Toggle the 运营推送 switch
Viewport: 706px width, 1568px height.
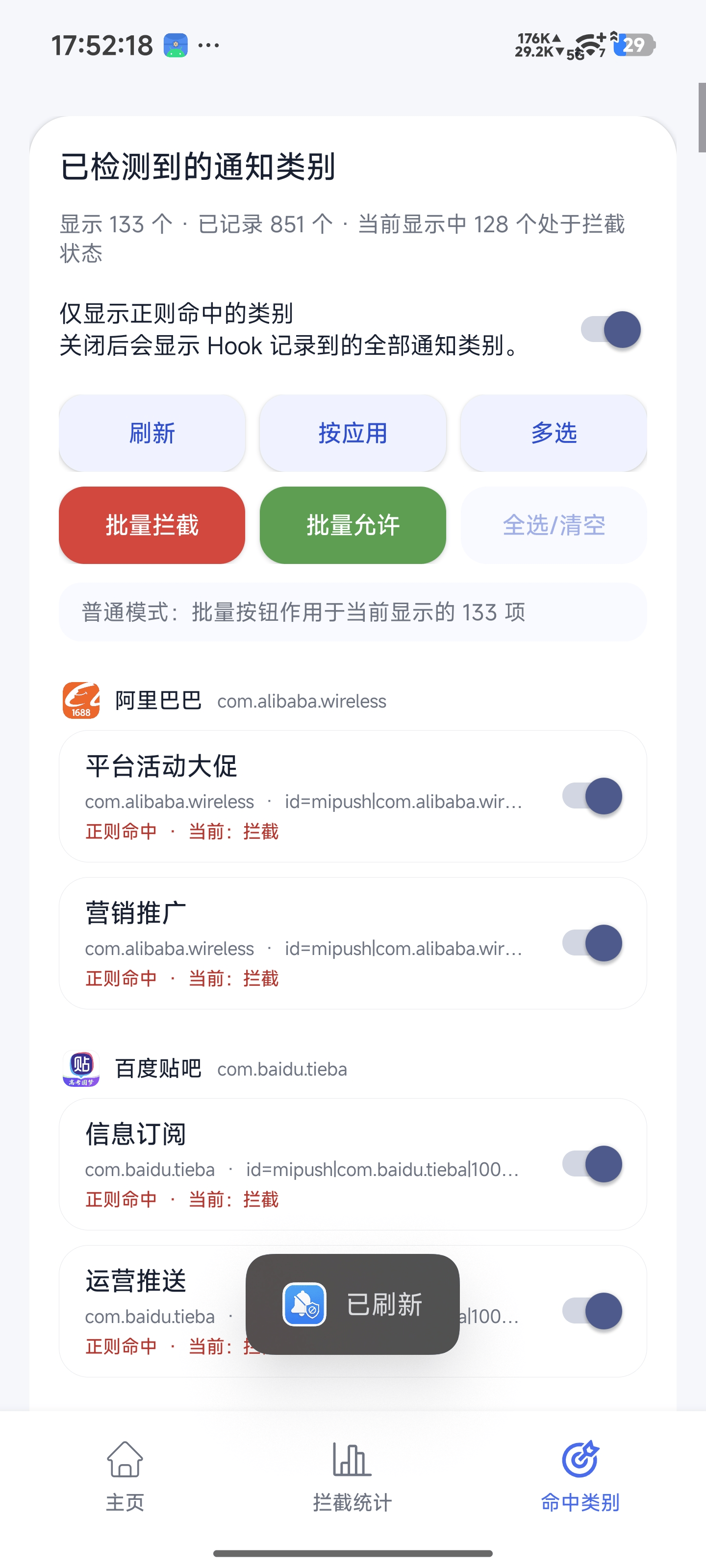(592, 1311)
